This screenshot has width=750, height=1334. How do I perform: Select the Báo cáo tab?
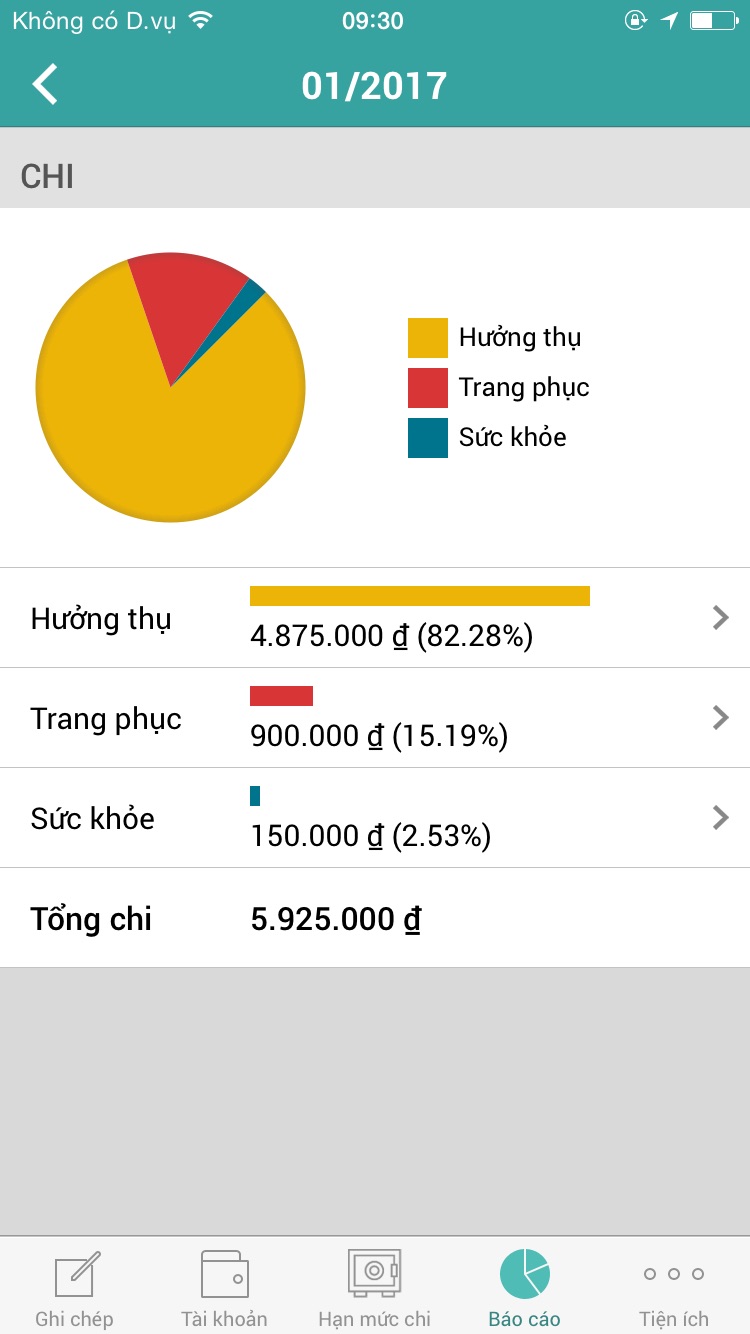pos(525,1287)
